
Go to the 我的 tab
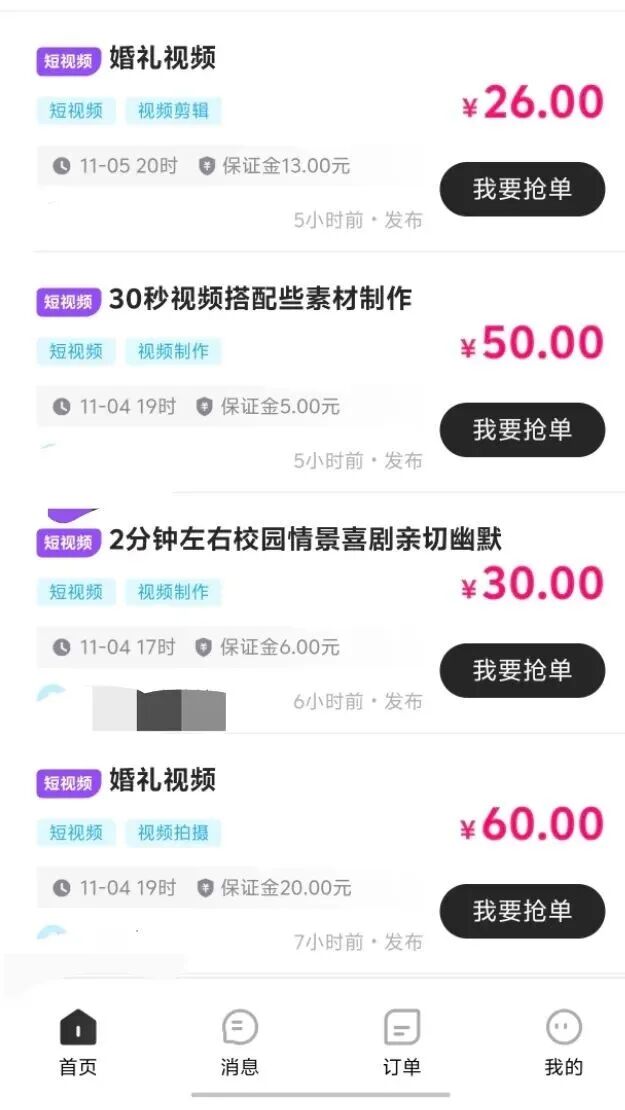(x=563, y=1043)
